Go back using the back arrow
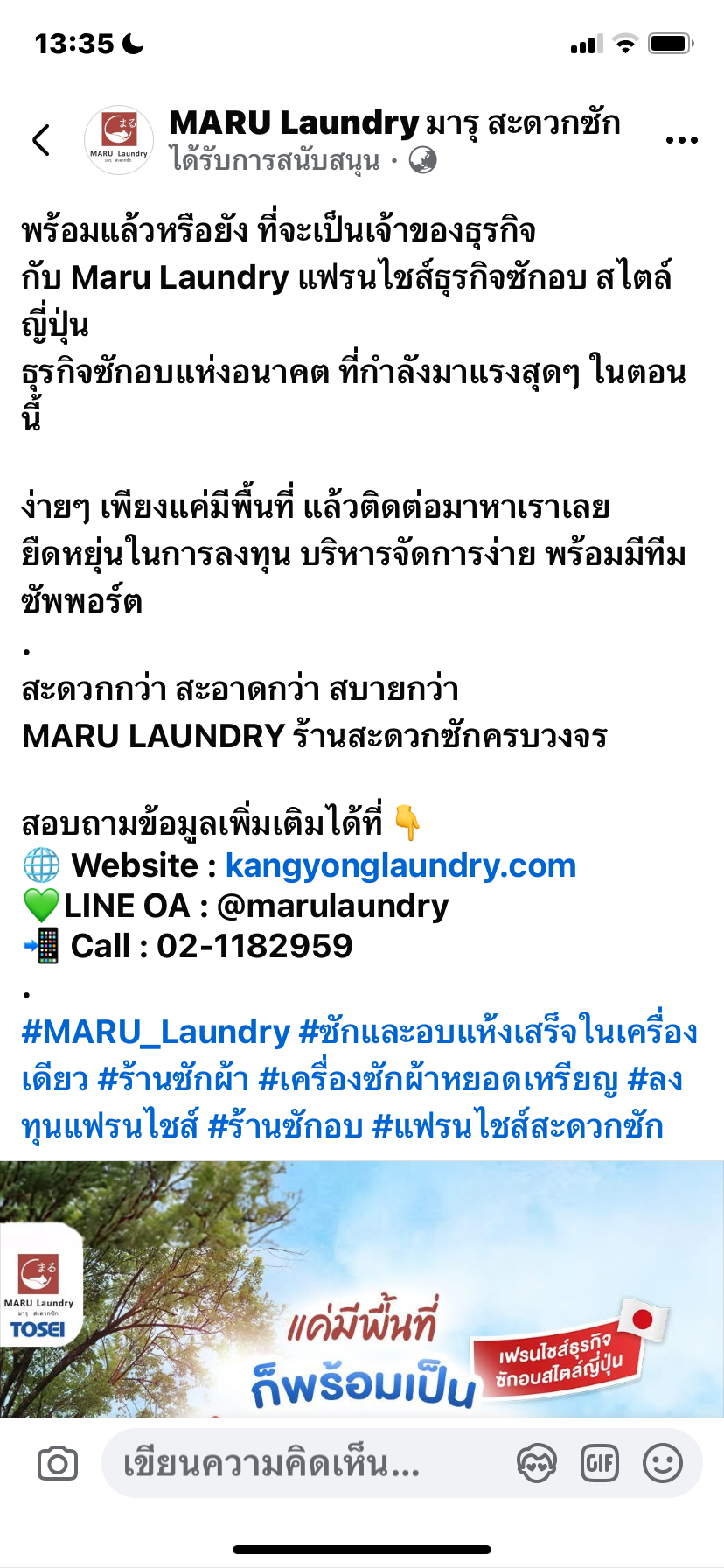 pos(41,140)
